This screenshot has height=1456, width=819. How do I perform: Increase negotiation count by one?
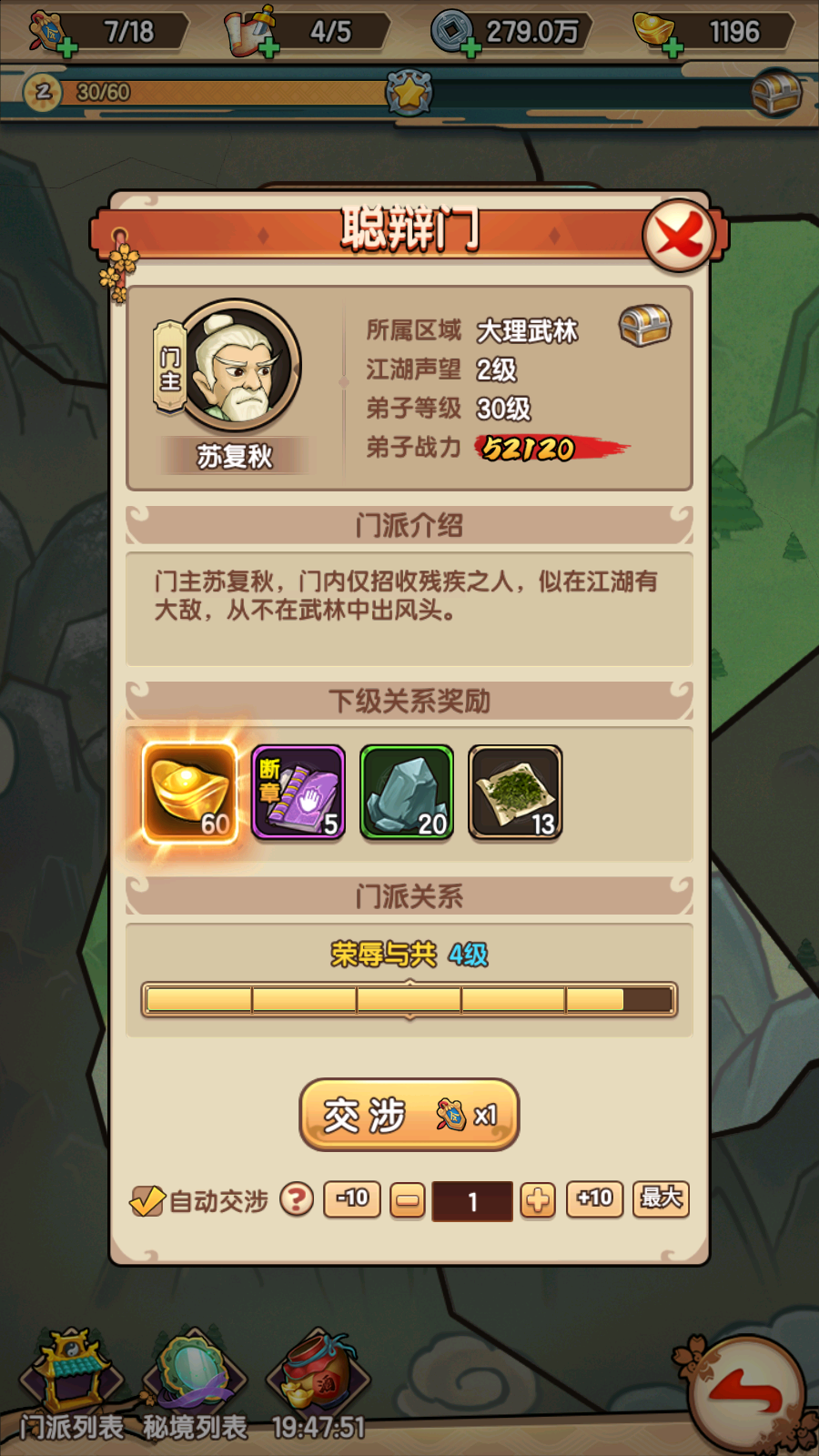tap(538, 1201)
